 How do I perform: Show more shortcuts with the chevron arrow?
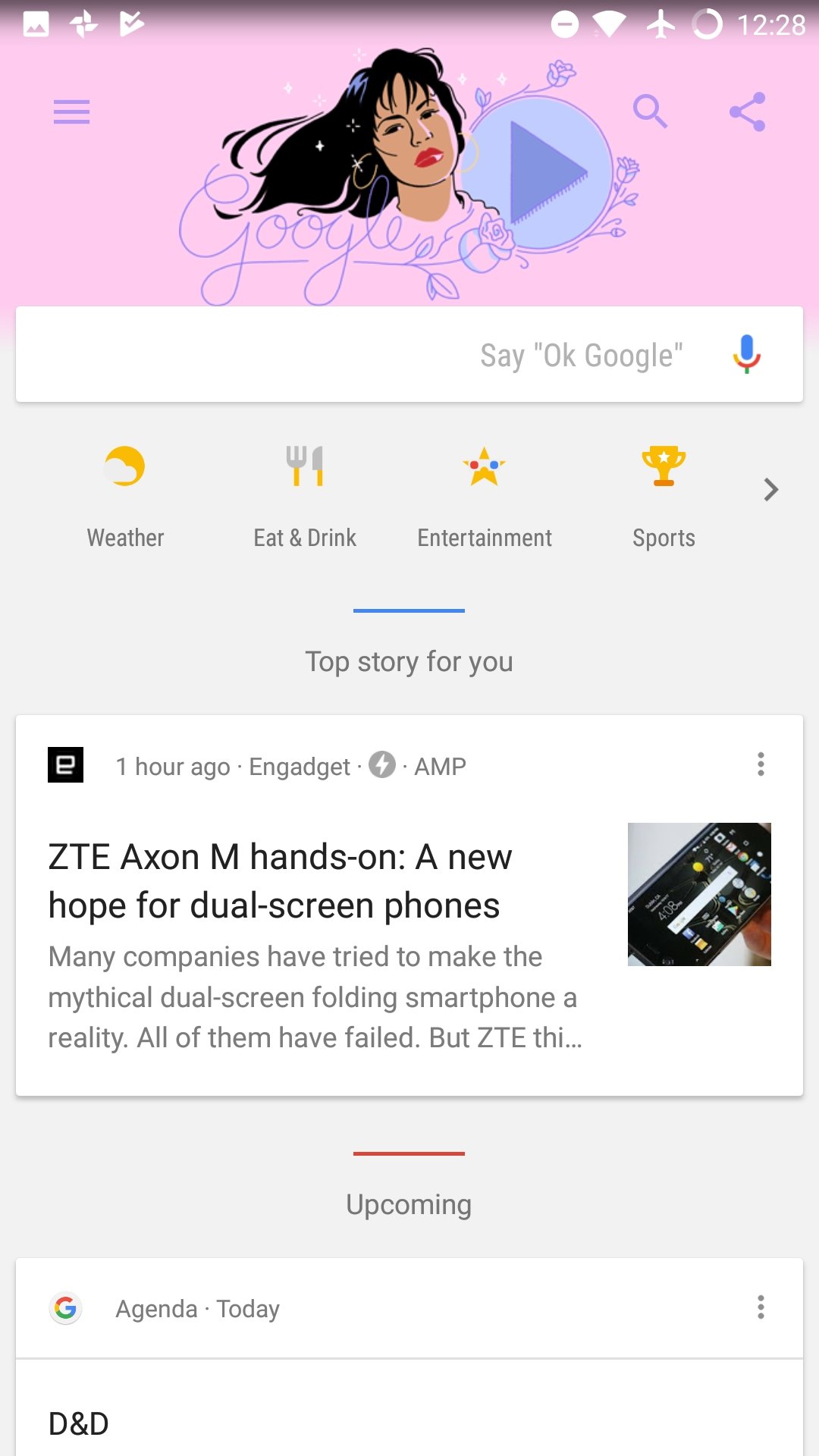pyautogui.click(x=771, y=490)
